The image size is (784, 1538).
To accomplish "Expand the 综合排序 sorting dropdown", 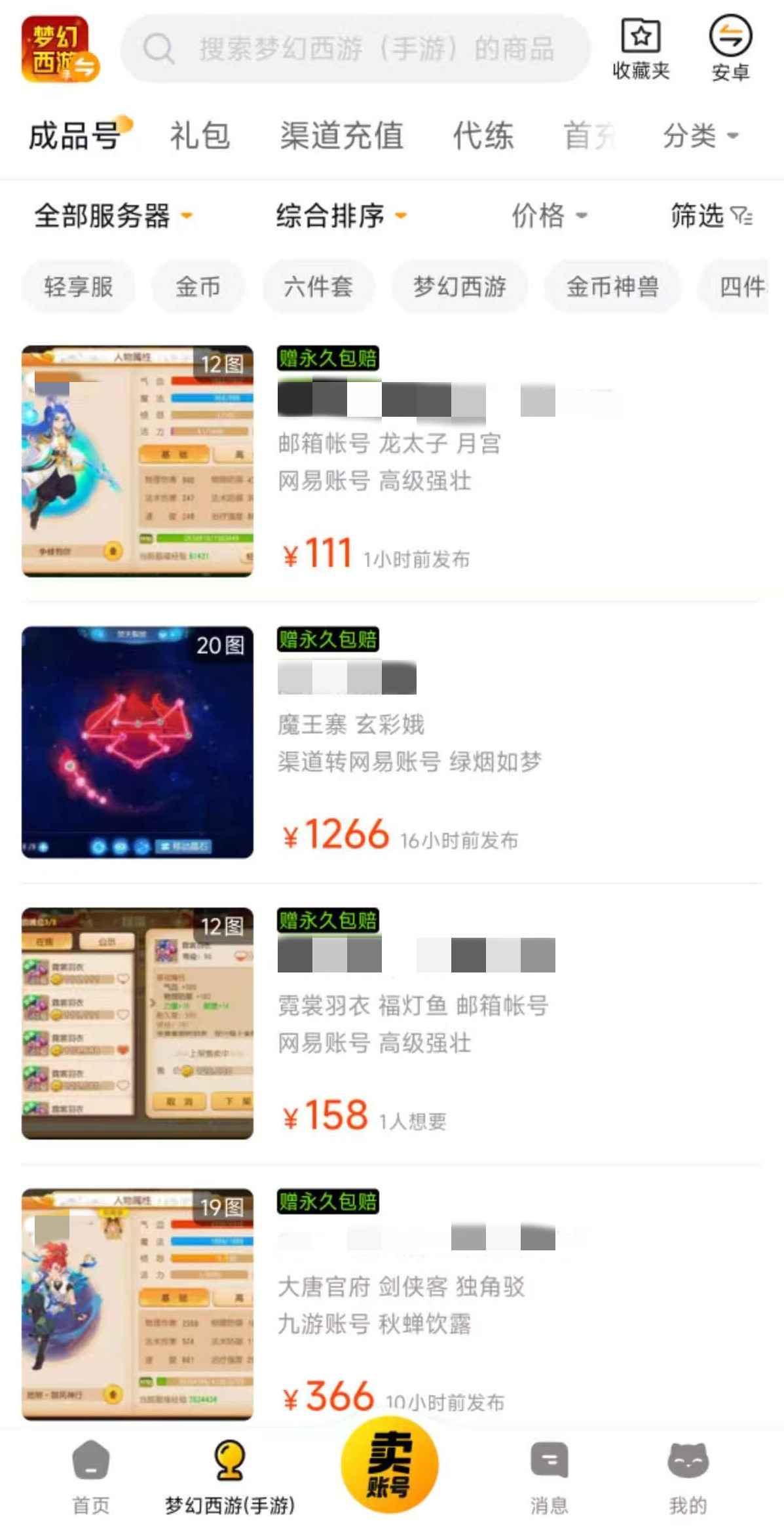I will (x=341, y=216).
